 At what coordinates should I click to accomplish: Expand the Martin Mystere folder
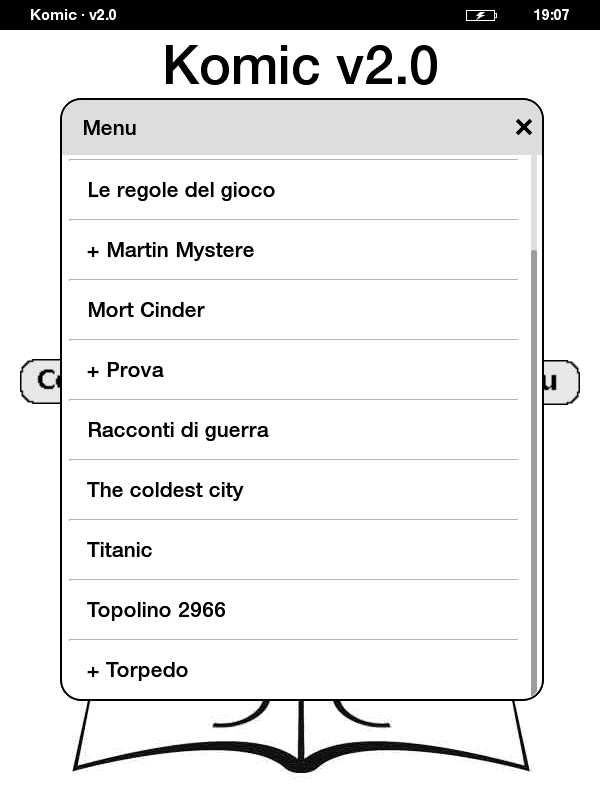pos(171,250)
